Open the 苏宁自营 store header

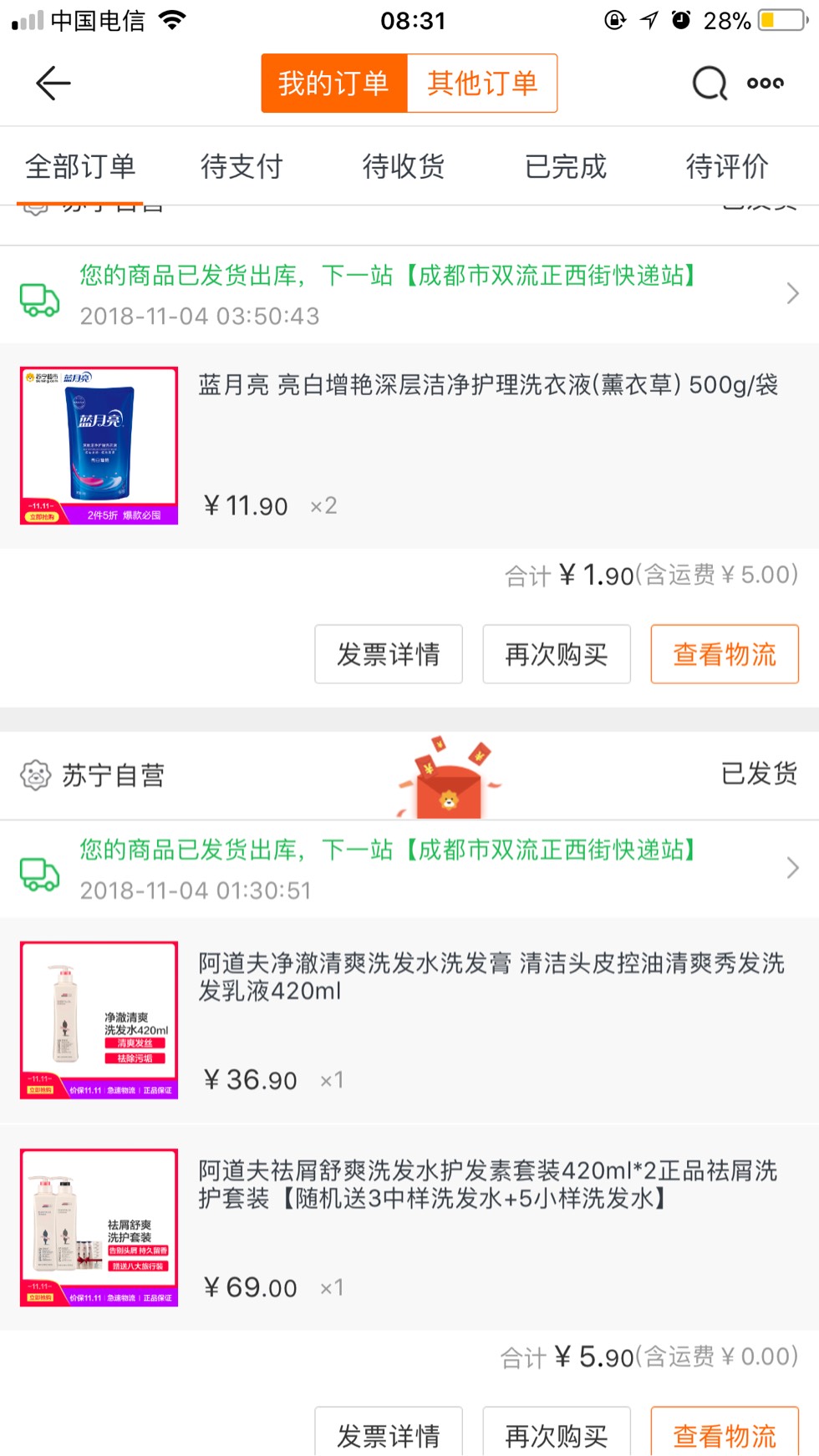coord(112,775)
